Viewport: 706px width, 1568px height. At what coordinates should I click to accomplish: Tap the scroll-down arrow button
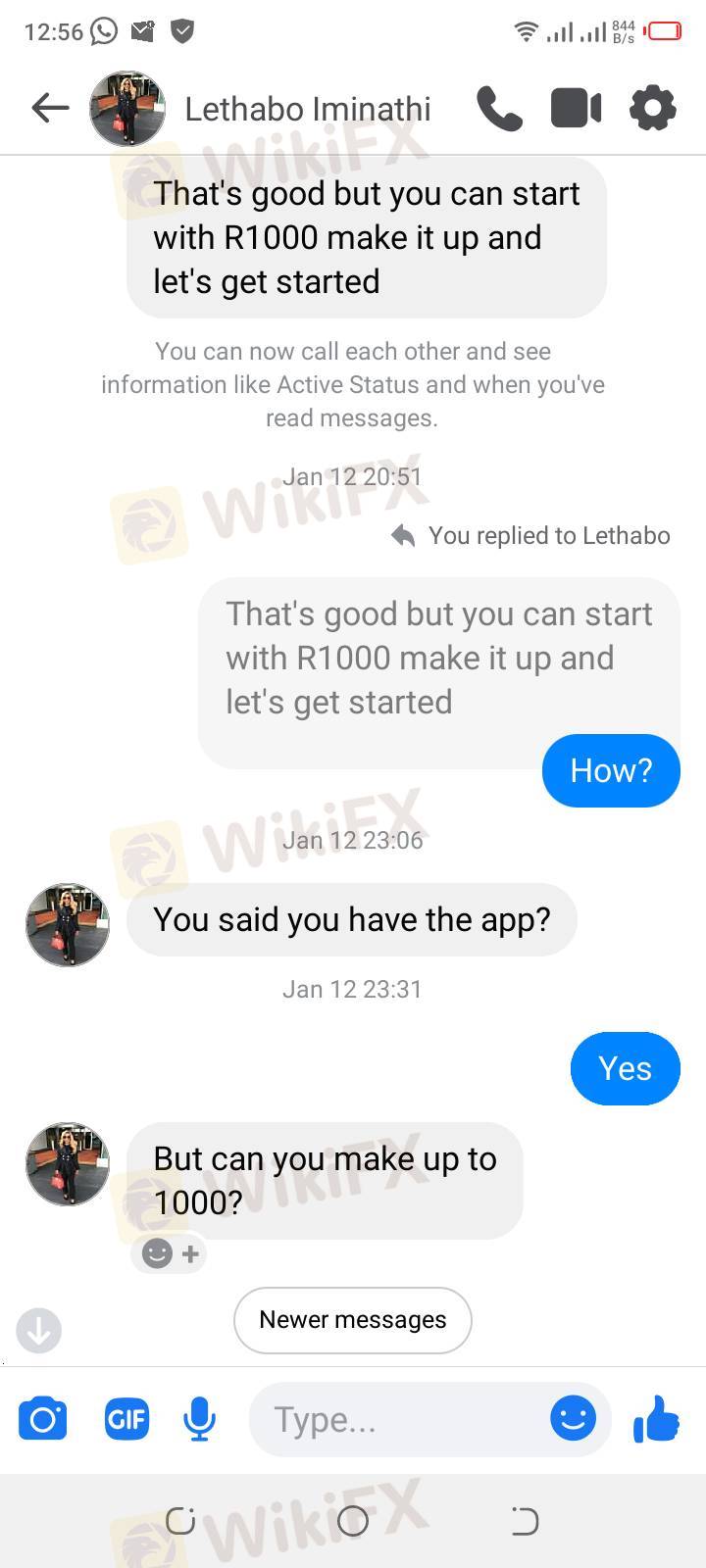(x=39, y=1331)
